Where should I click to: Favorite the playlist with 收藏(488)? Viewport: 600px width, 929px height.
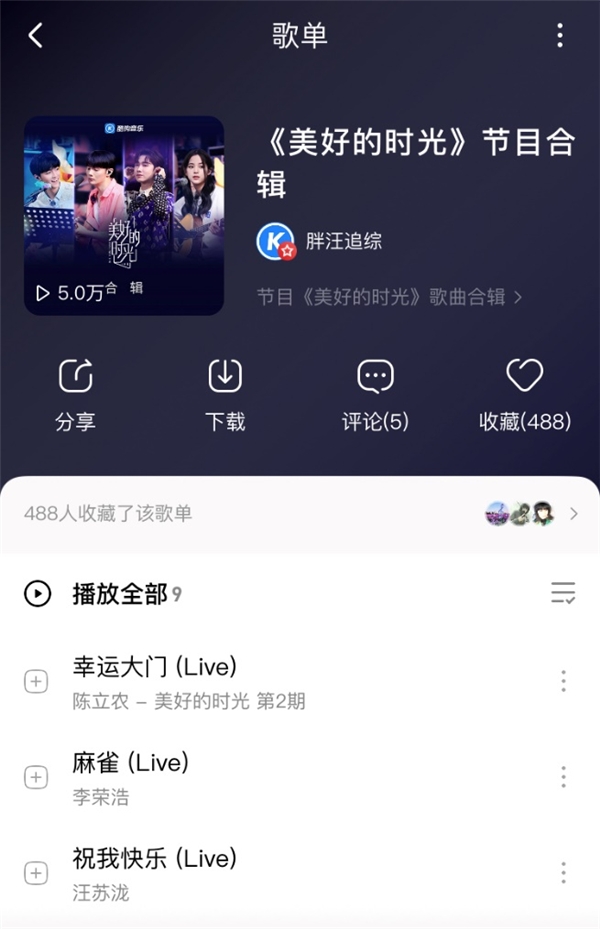tap(525, 395)
